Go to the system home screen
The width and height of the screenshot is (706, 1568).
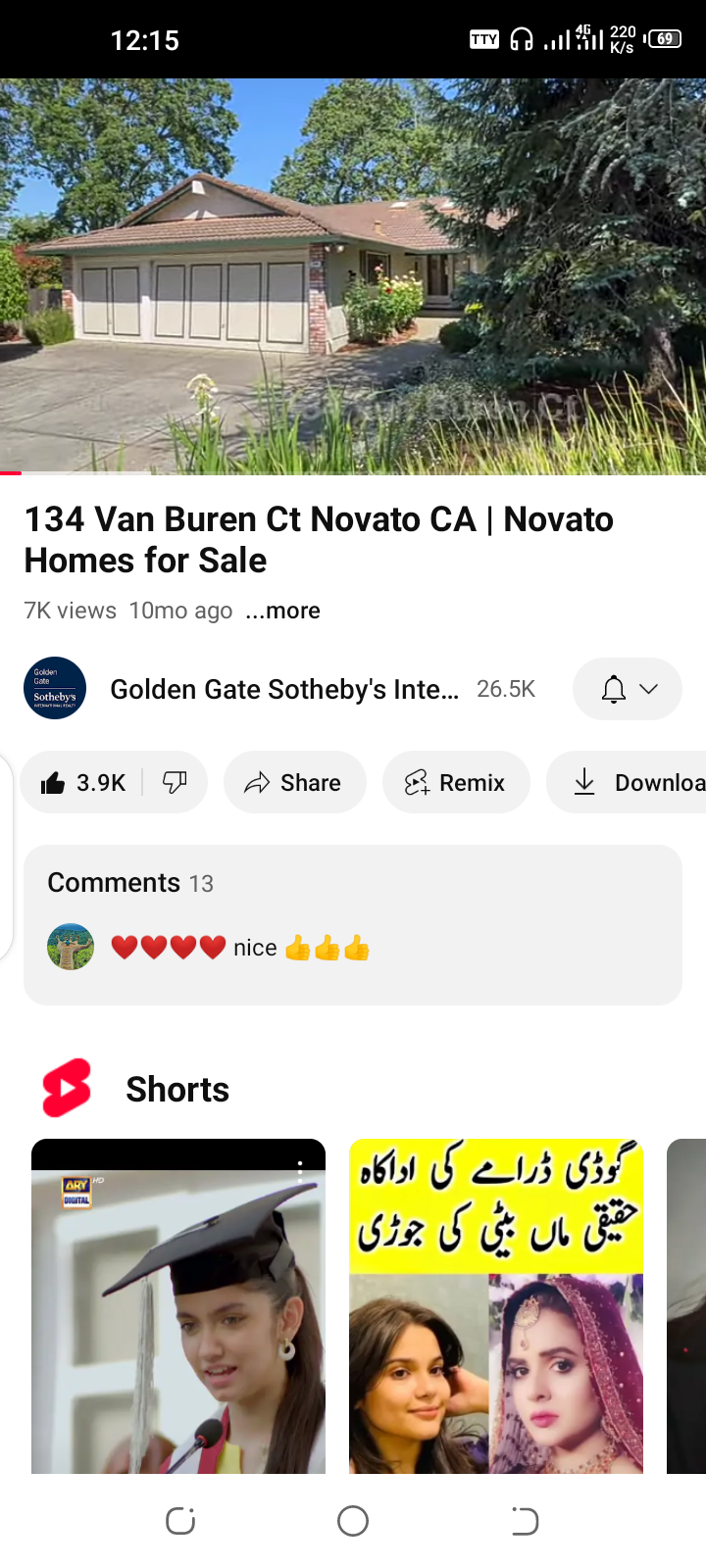point(353,1521)
